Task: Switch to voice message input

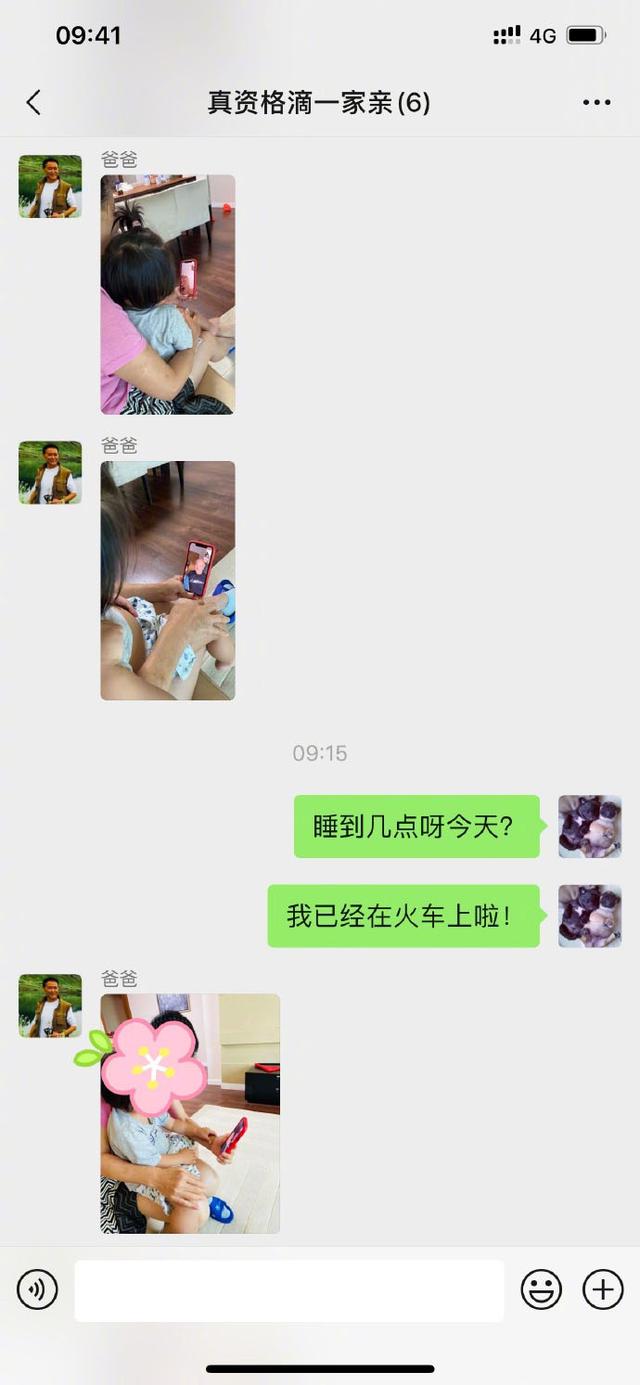Action: click(38, 1290)
